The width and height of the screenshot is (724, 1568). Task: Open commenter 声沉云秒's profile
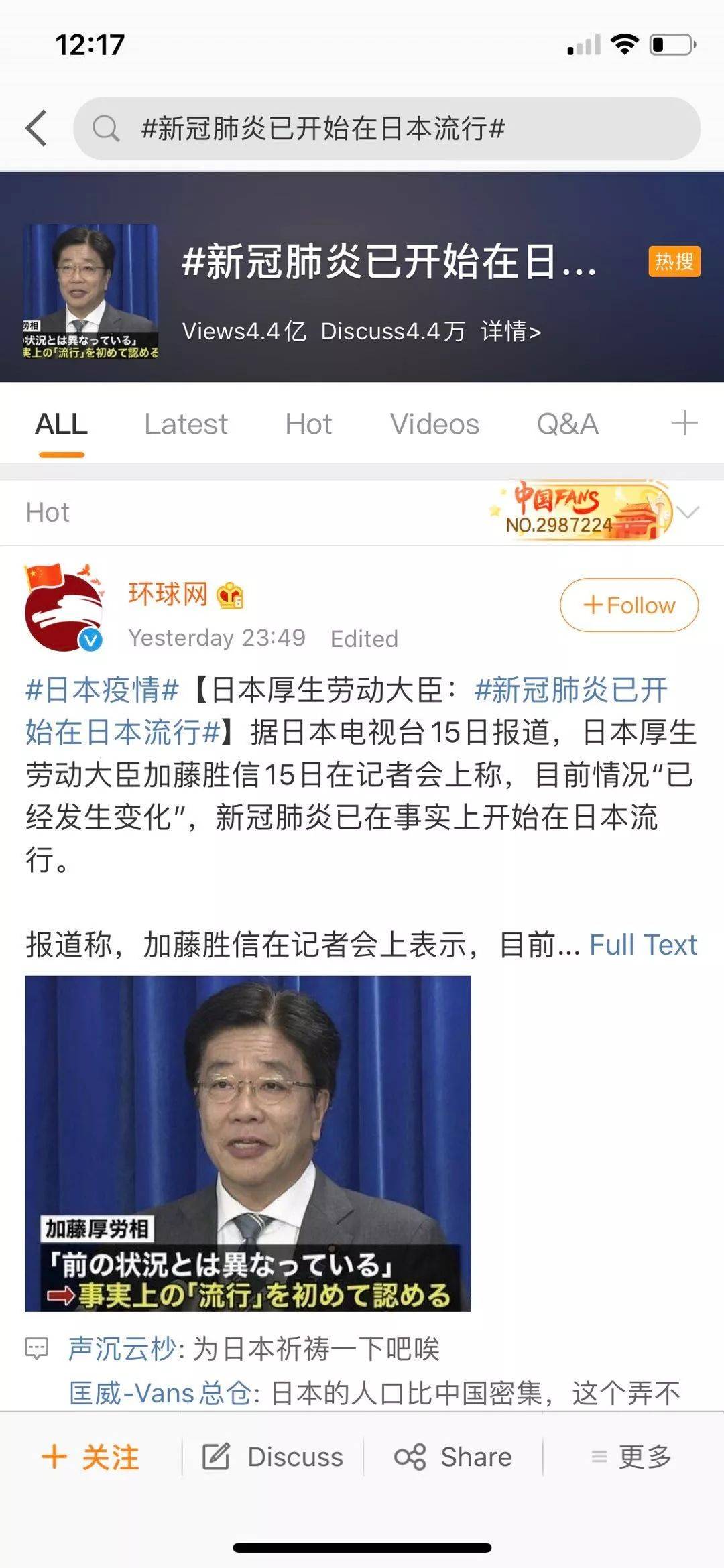point(121,1349)
